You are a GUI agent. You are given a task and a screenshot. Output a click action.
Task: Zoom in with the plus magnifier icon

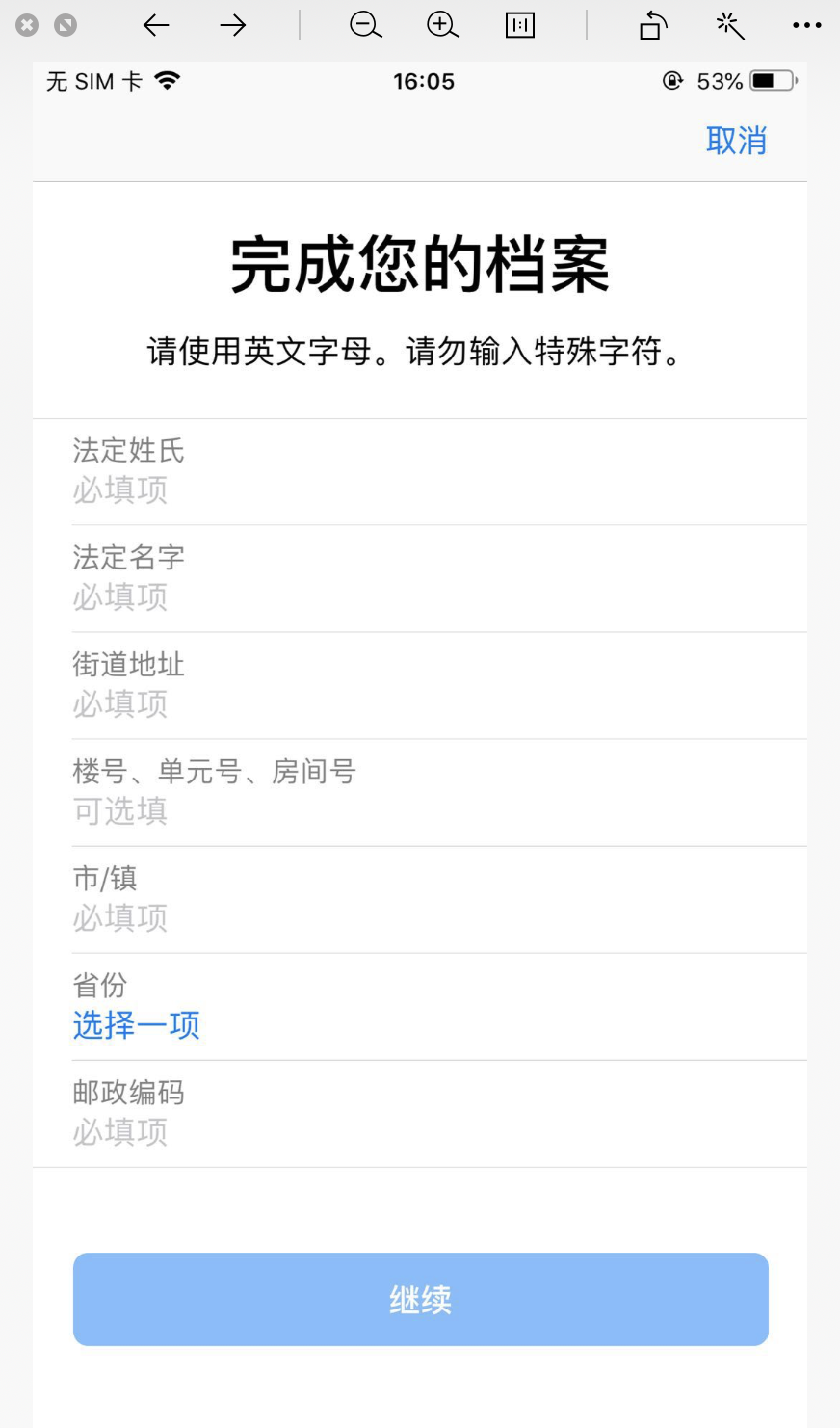[442, 25]
